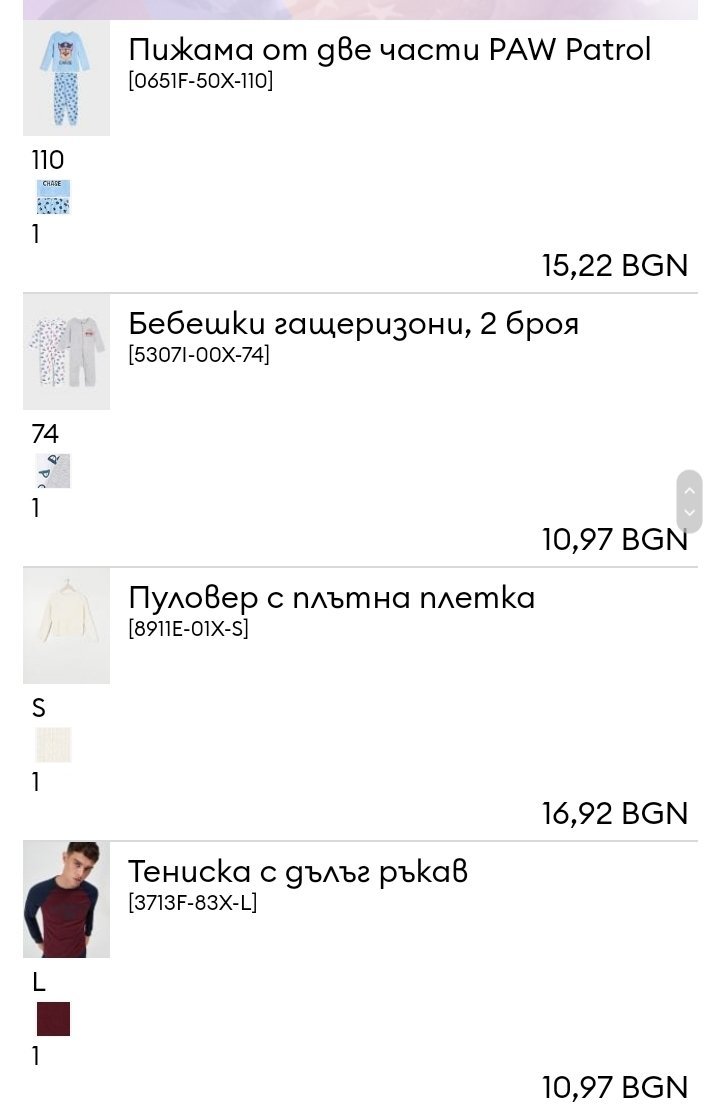709x1105 pixels.
Task: View the Пуловер с плътна плетка thumbnail
Action: (66, 626)
